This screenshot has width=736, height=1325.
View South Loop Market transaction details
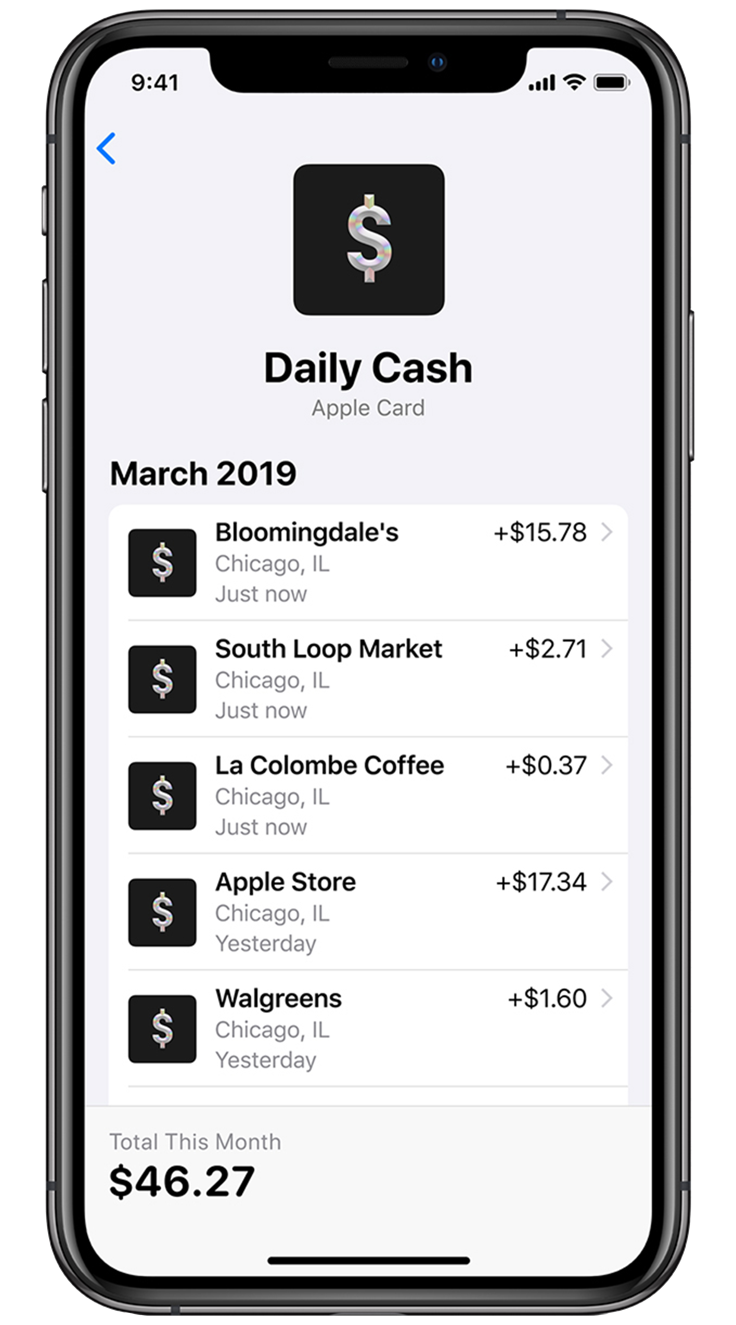[368, 679]
